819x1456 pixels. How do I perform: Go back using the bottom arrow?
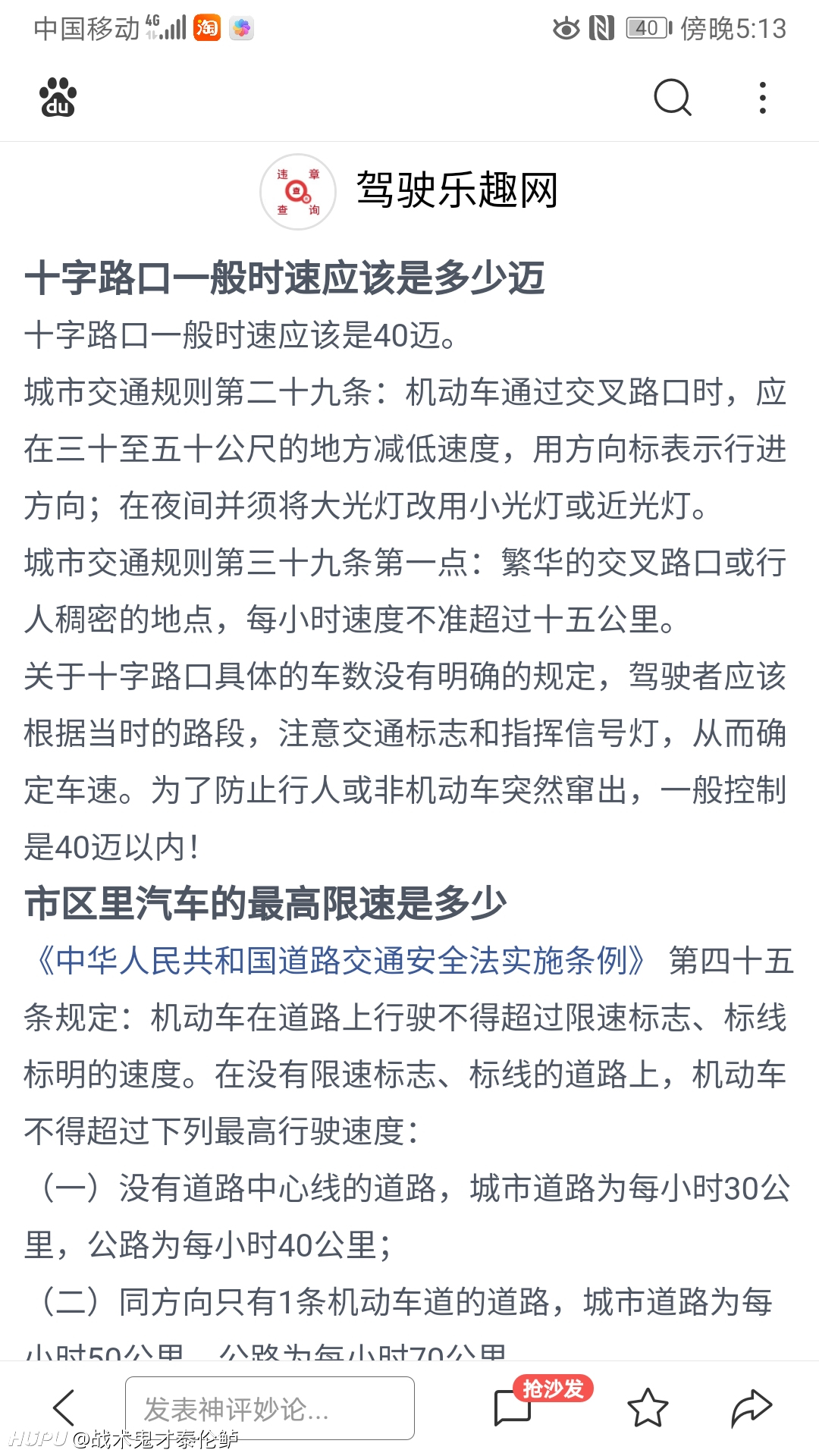[x=64, y=1408]
